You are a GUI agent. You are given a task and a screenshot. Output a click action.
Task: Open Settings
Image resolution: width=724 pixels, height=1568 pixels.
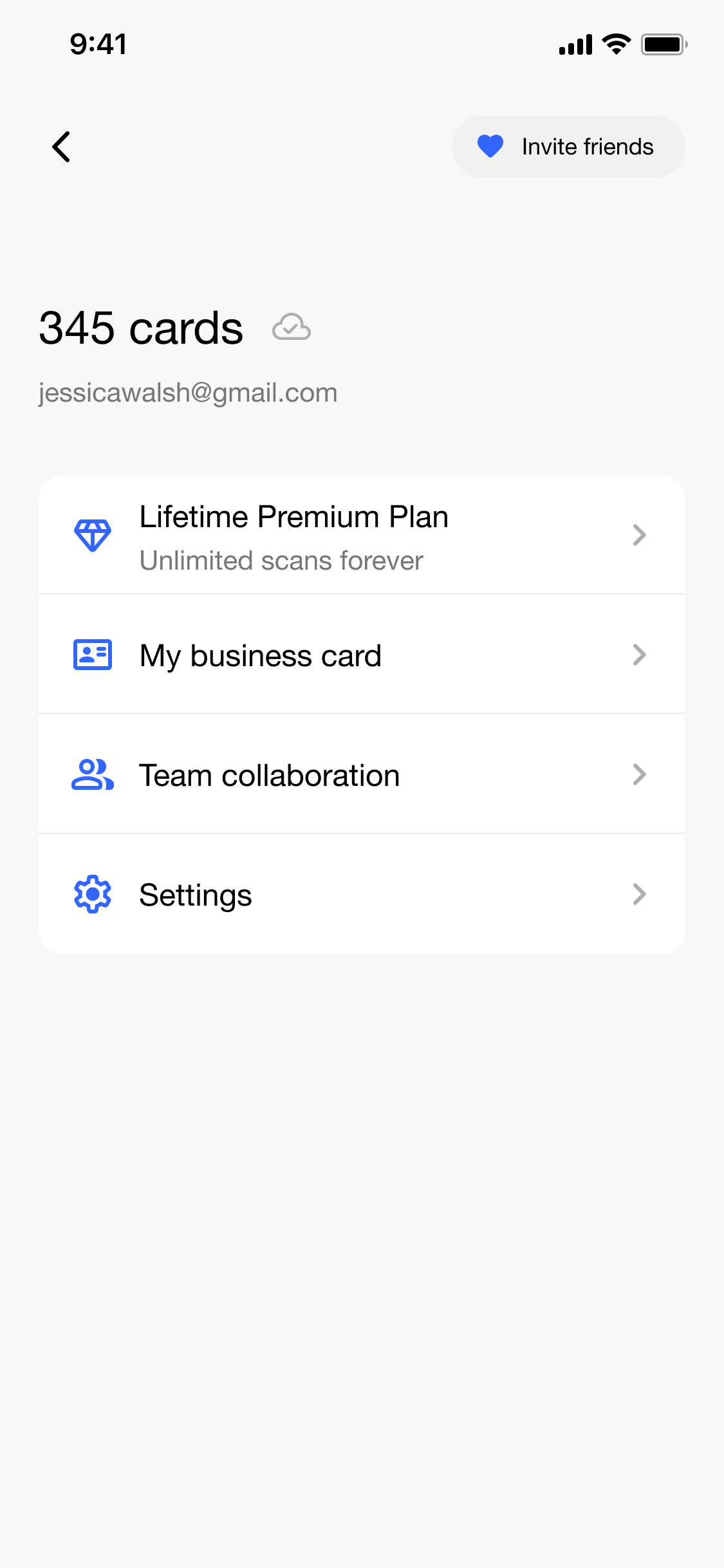coord(362,895)
